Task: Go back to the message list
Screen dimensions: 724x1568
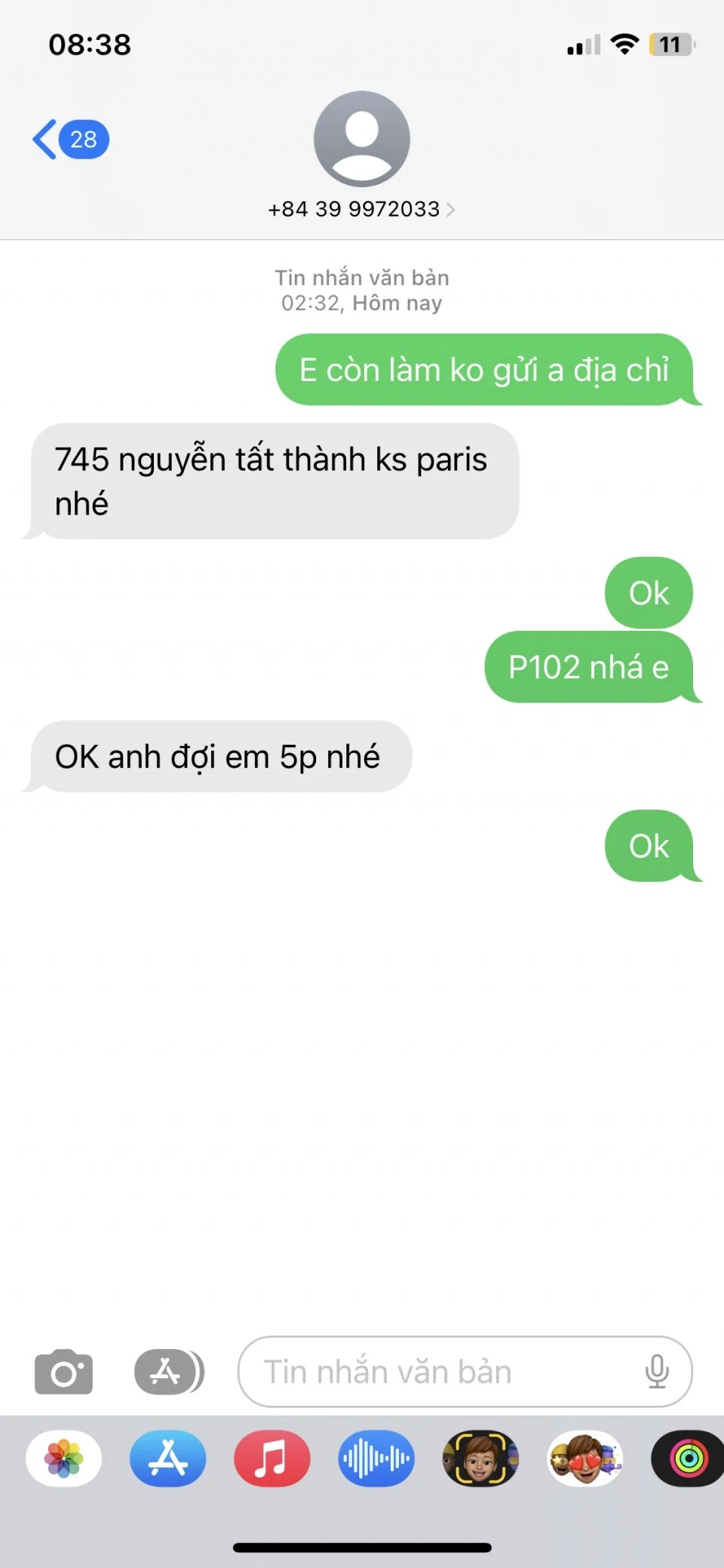Action: pyautogui.click(x=69, y=140)
